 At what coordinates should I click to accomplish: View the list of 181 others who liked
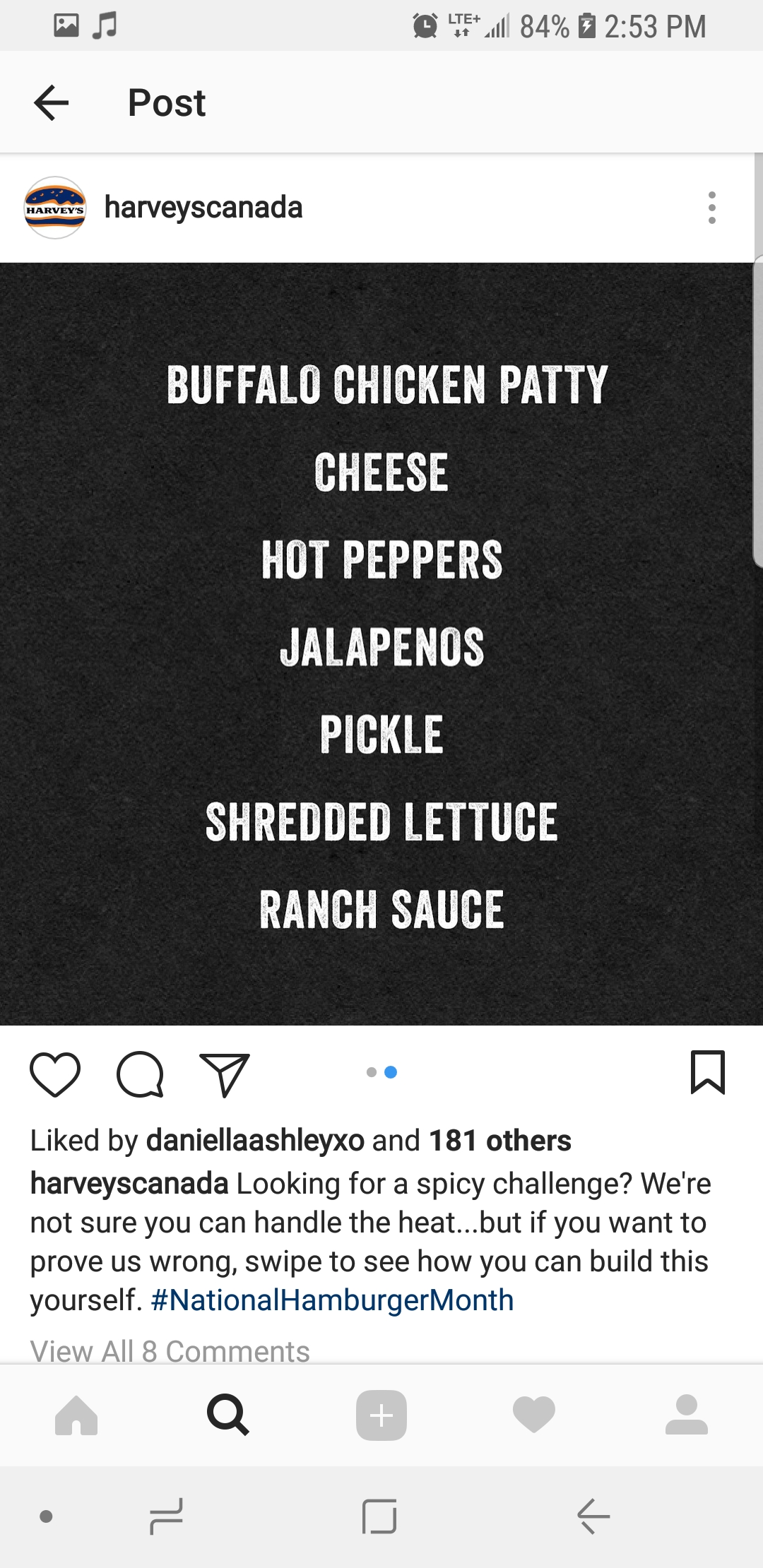click(499, 1141)
